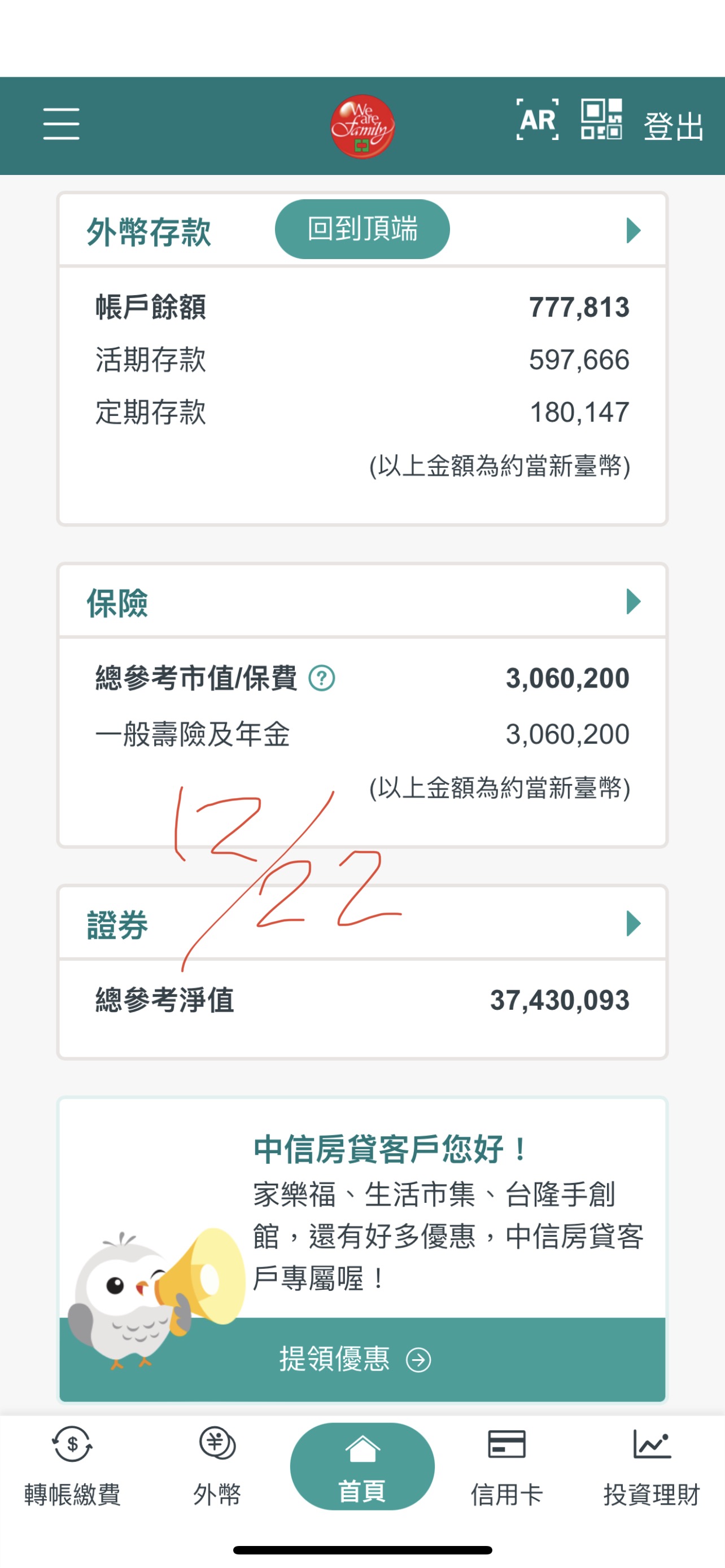Launch the AR scanner
Screen dimensions: 725x1568
pos(537,120)
